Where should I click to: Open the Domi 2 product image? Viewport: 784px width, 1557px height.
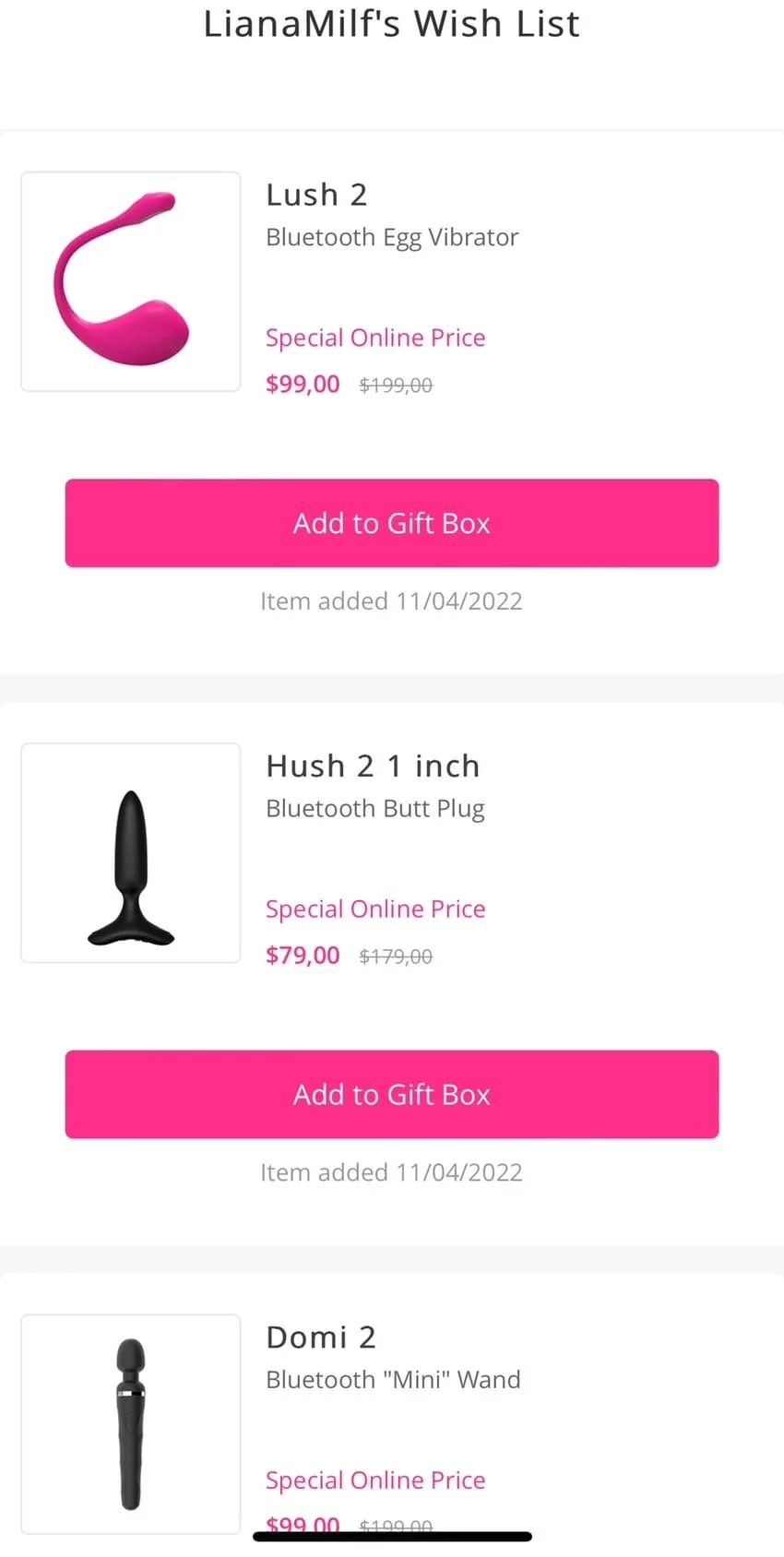click(130, 1423)
